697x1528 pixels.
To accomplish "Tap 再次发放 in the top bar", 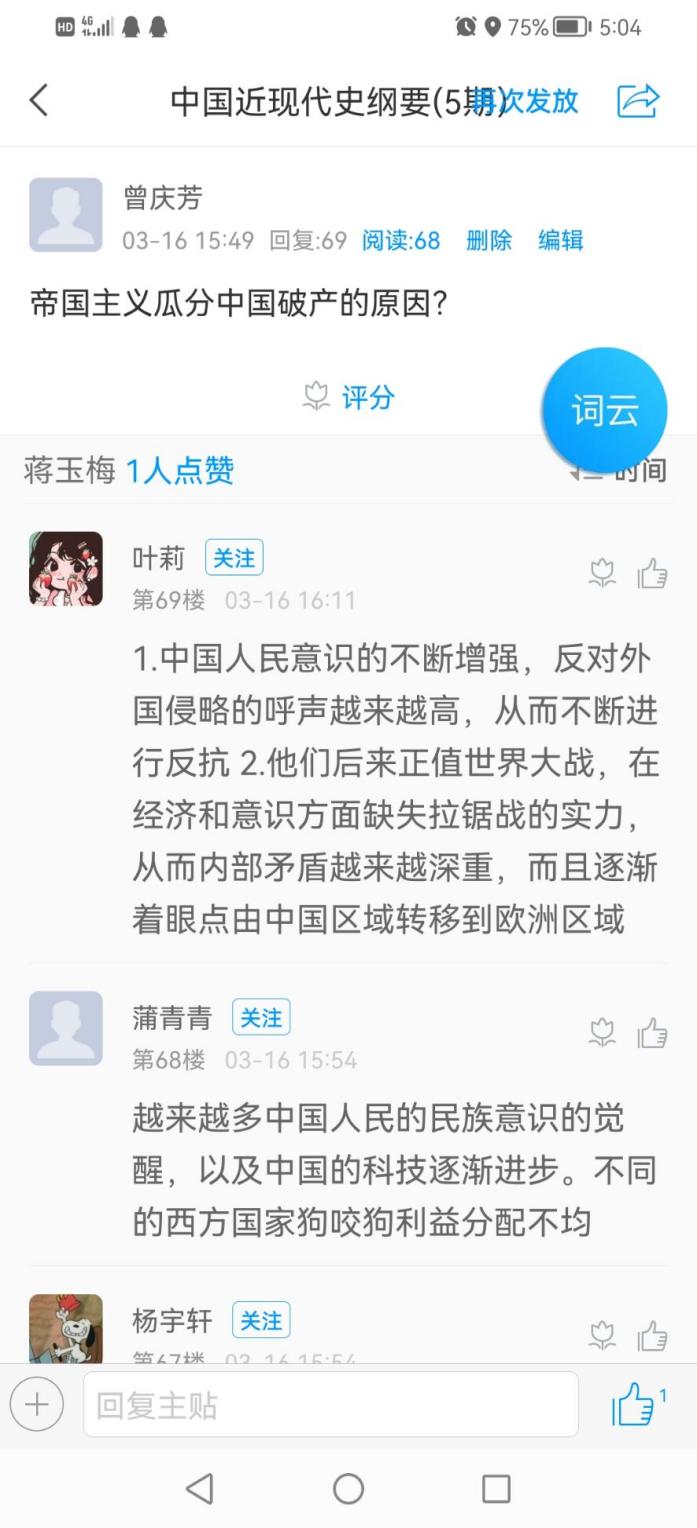I will [527, 100].
